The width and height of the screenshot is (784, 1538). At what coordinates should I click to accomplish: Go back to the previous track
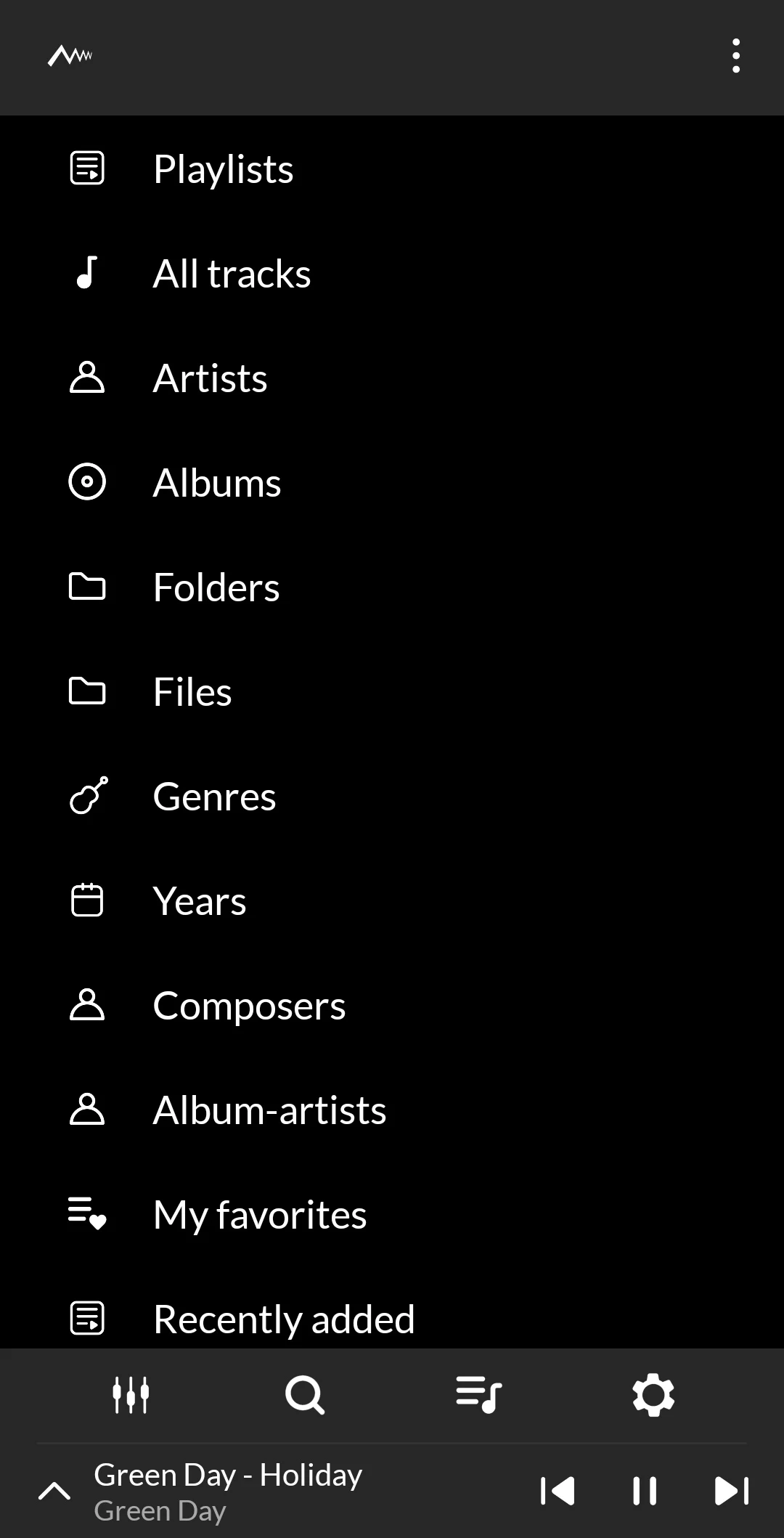pos(558,1491)
